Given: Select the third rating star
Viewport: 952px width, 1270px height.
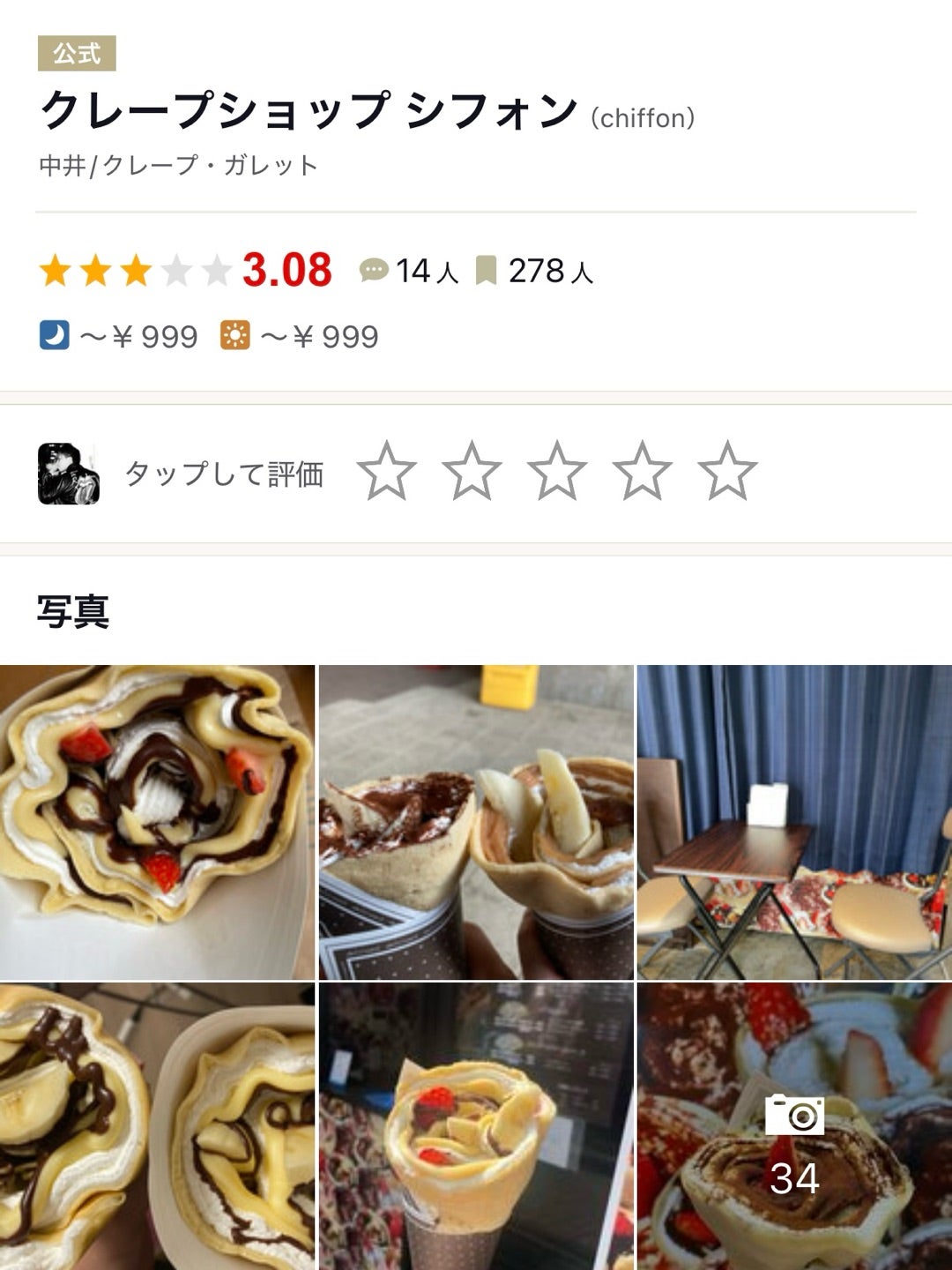Looking at the screenshot, I should [557, 473].
